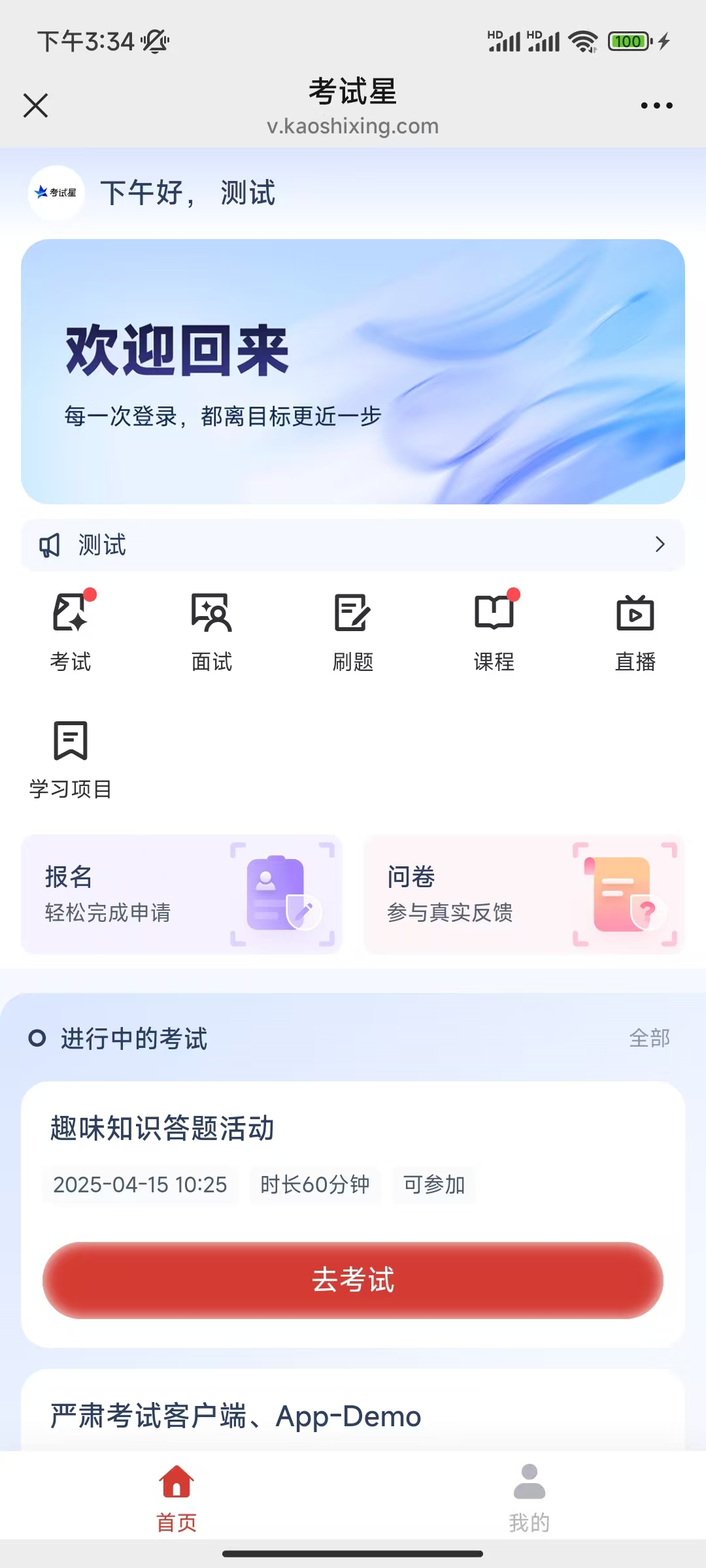The image size is (706, 1568).
Task: Open the 问卷 survey card
Action: (524, 894)
